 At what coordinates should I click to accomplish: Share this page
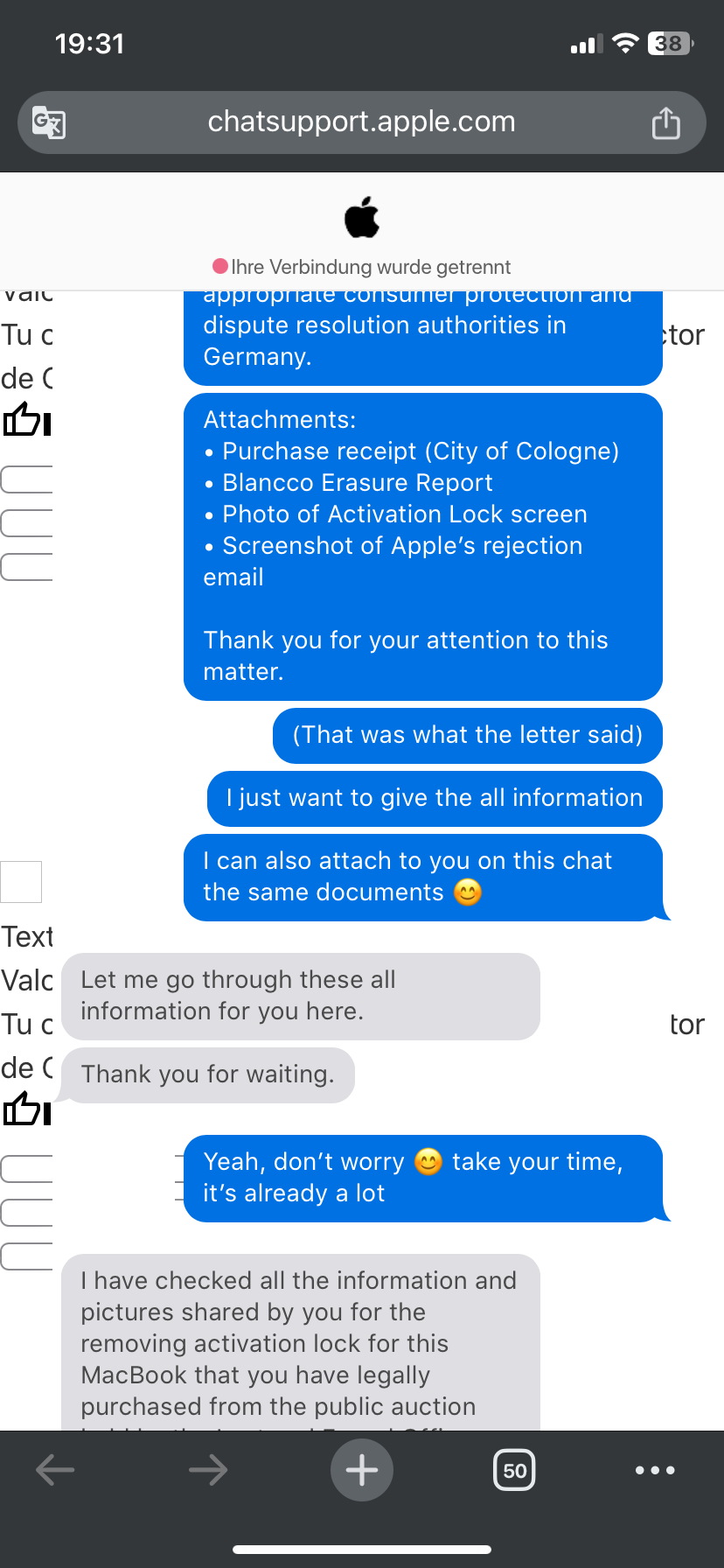tap(665, 122)
